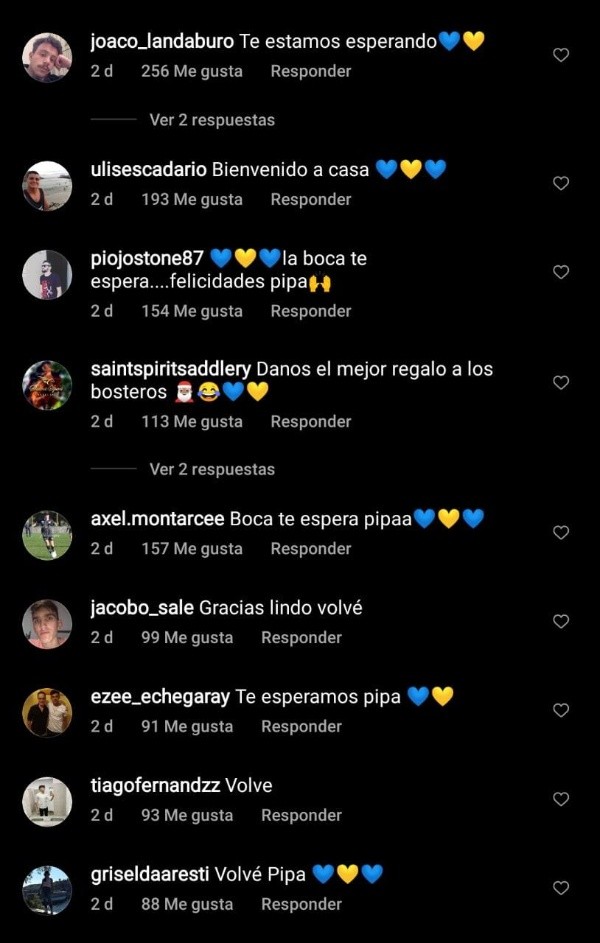Expand 2 replies under joaco_landaburo's comment
The height and width of the screenshot is (943, 600).
click(x=211, y=120)
